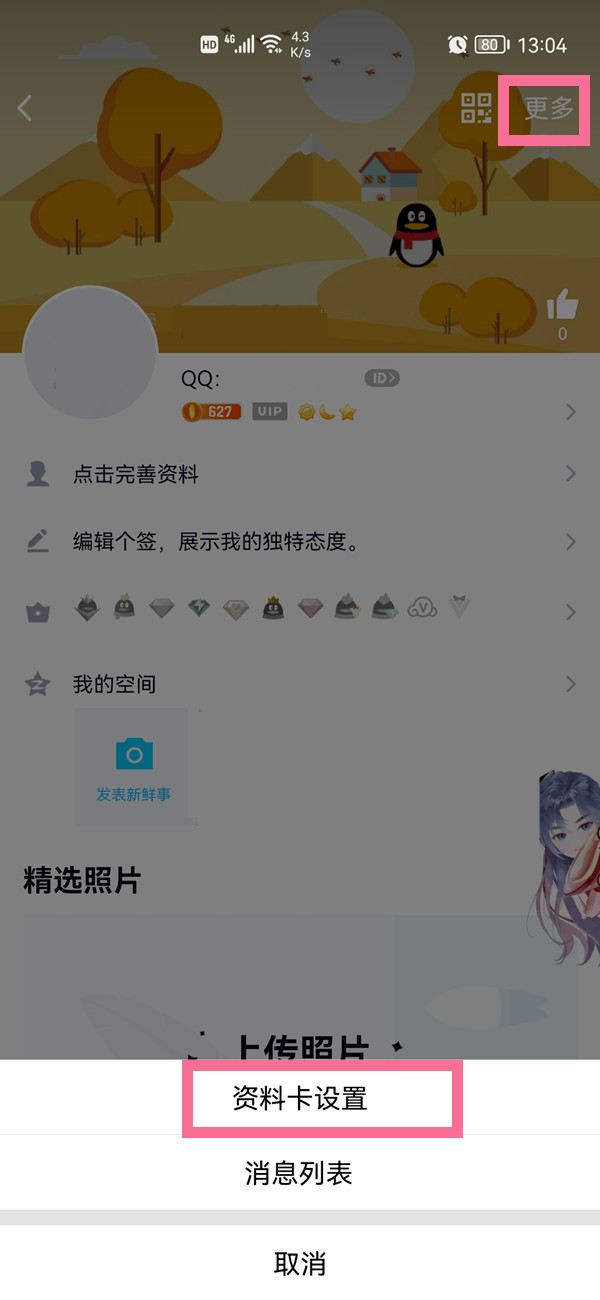Select 资料卡设置 from the bottom sheet

coord(300,1098)
